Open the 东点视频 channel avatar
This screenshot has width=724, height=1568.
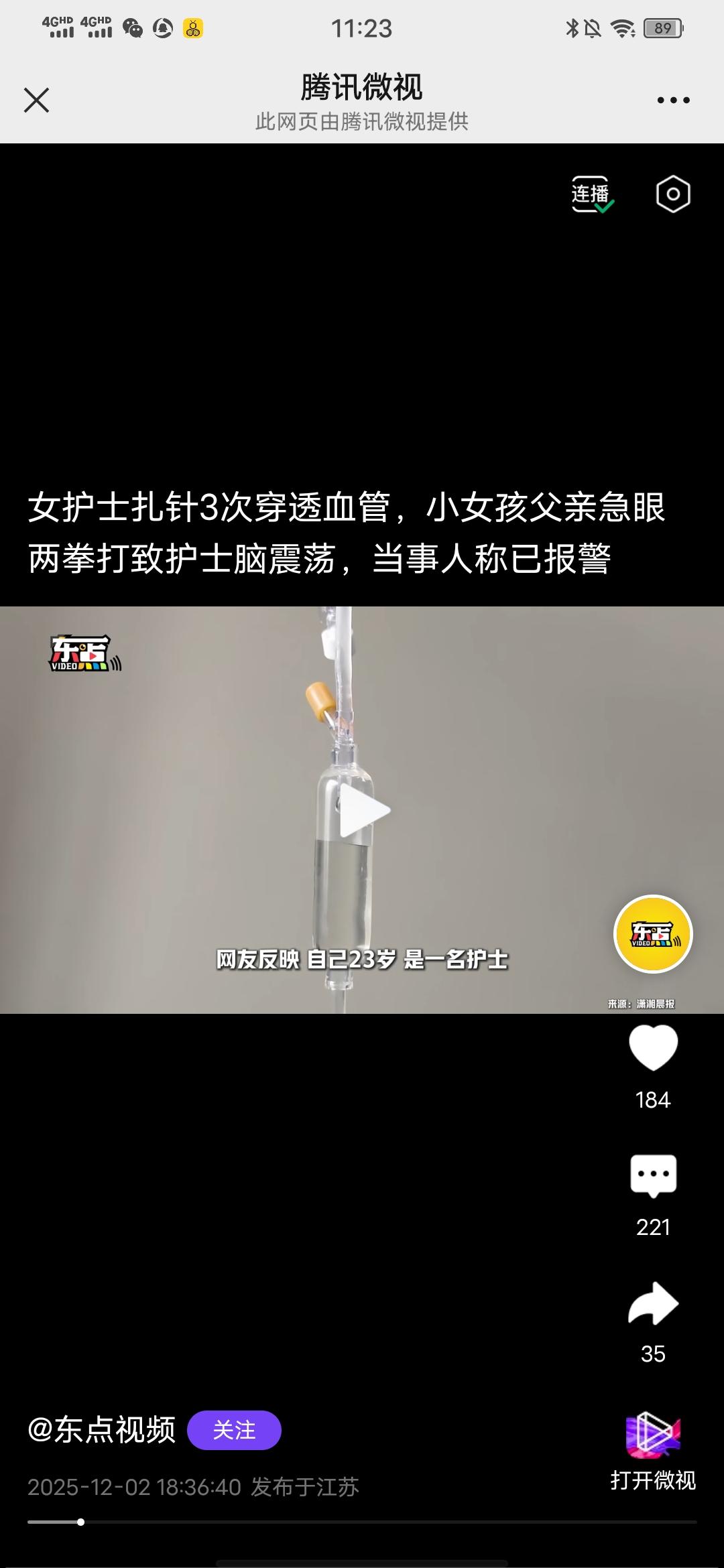coord(654,935)
